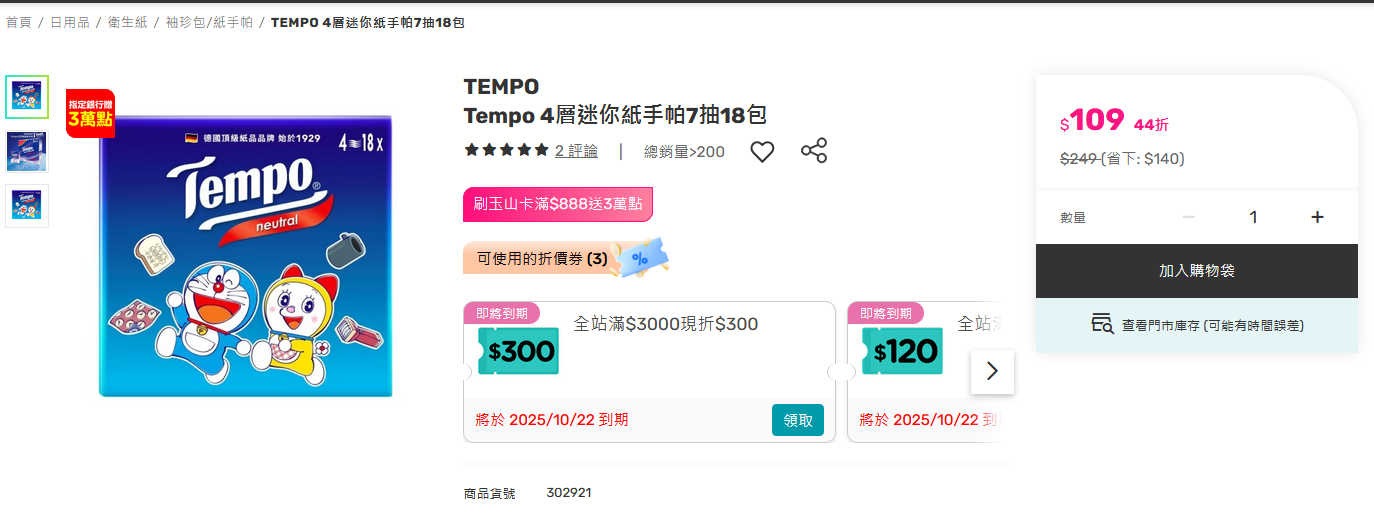Decrease quantity with the minus button

point(1188,217)
